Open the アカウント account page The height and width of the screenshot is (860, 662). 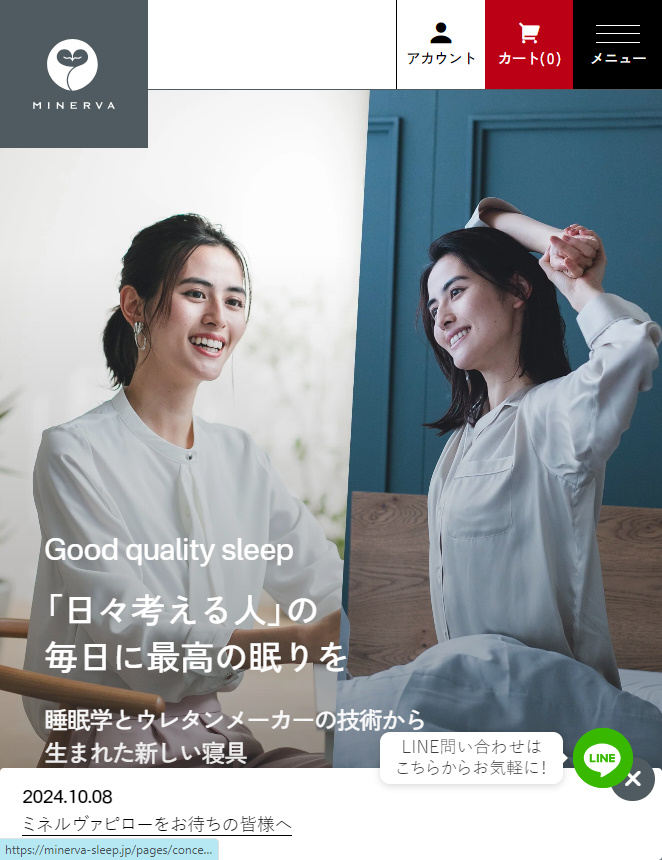coord(441,45)
